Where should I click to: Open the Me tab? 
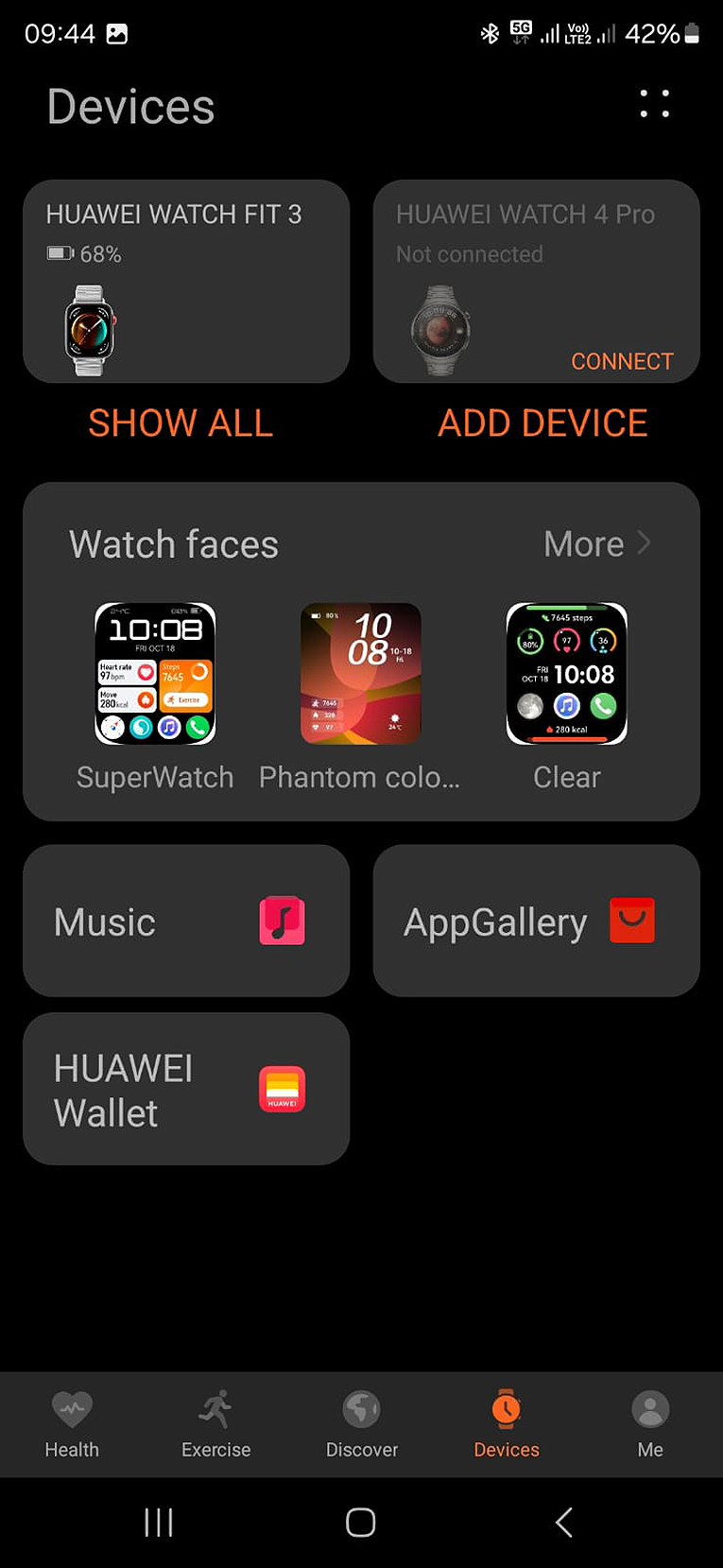650,1424
